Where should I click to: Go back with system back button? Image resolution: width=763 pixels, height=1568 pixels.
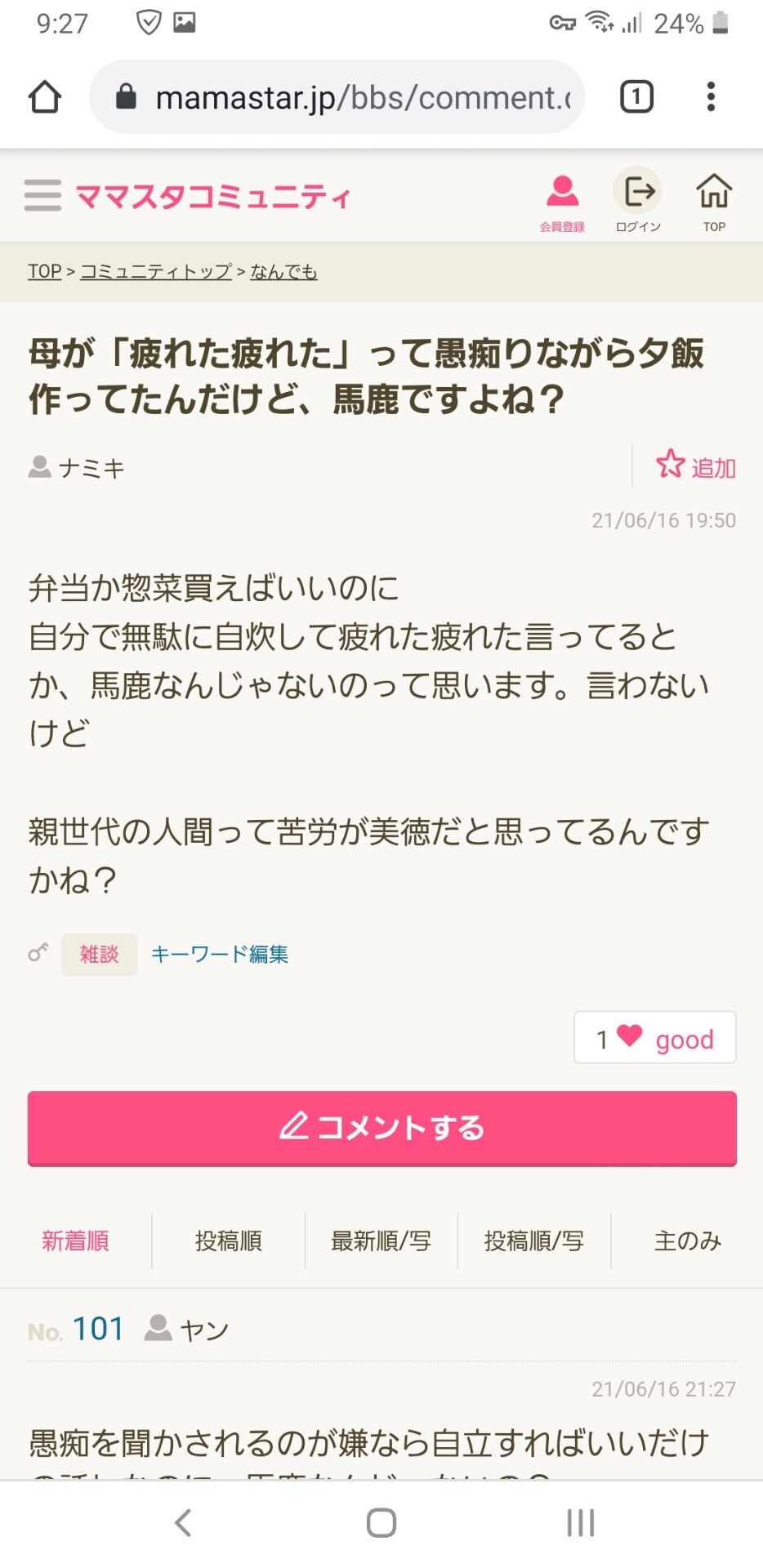tap(183, 1523)
